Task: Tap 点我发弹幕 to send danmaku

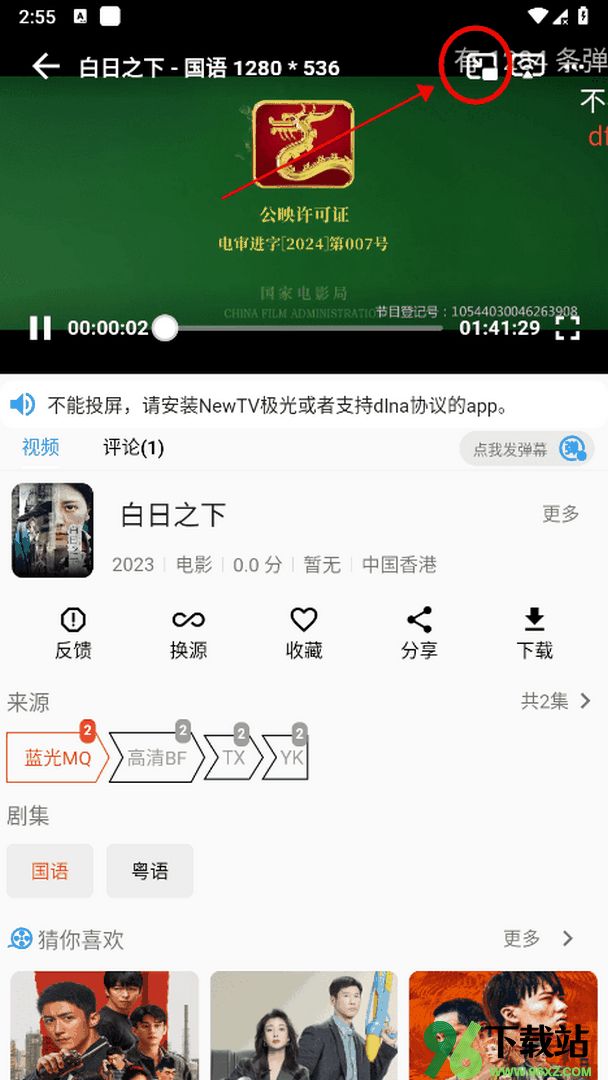Action: click(x=527, y=449)
